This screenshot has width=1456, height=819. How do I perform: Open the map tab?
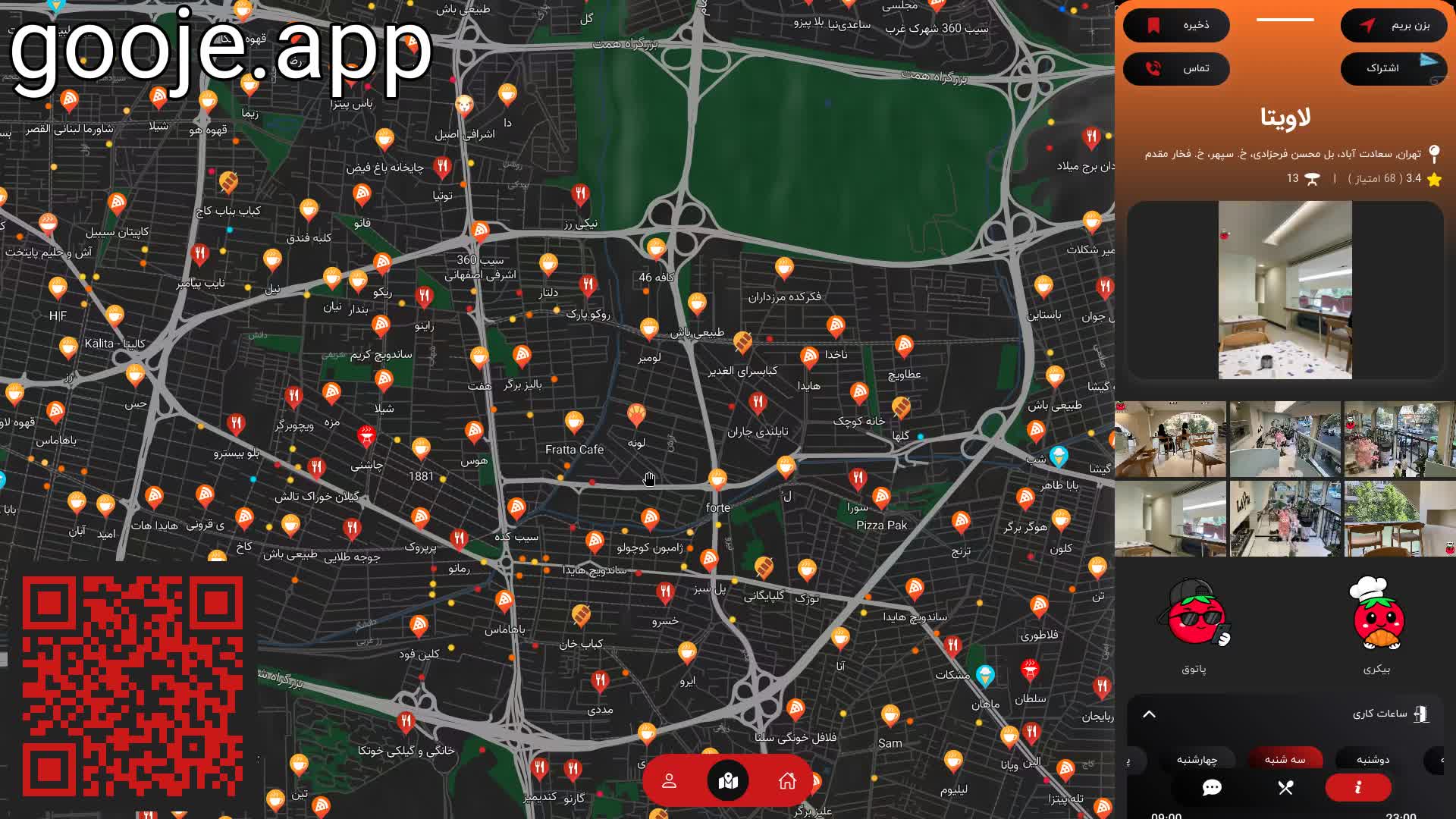click(x=728, y=780)
